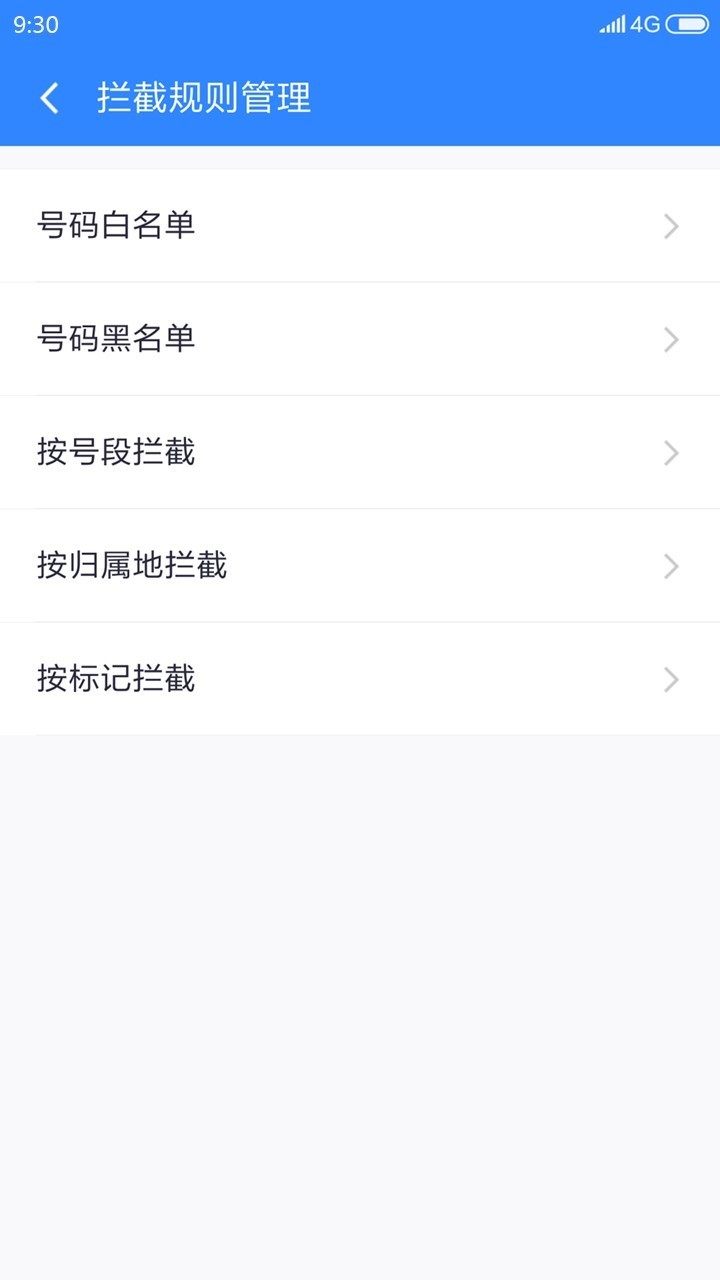
Task: Select the blacklist list row
Action: point(360,339)
